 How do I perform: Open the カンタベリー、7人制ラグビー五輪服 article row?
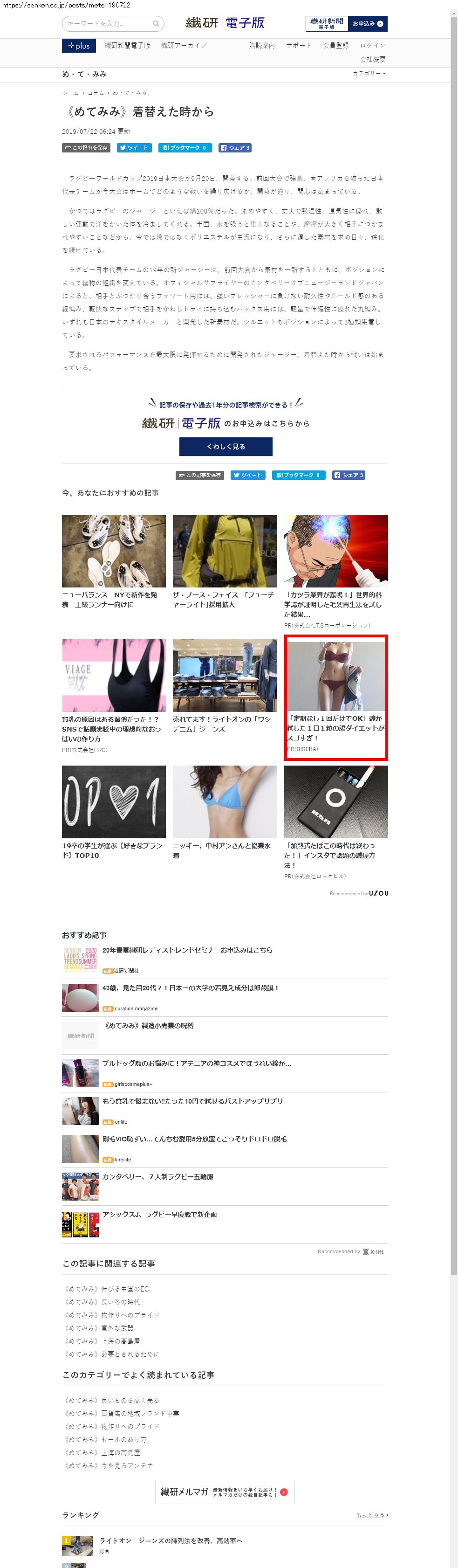click(x=157, y=1177)
